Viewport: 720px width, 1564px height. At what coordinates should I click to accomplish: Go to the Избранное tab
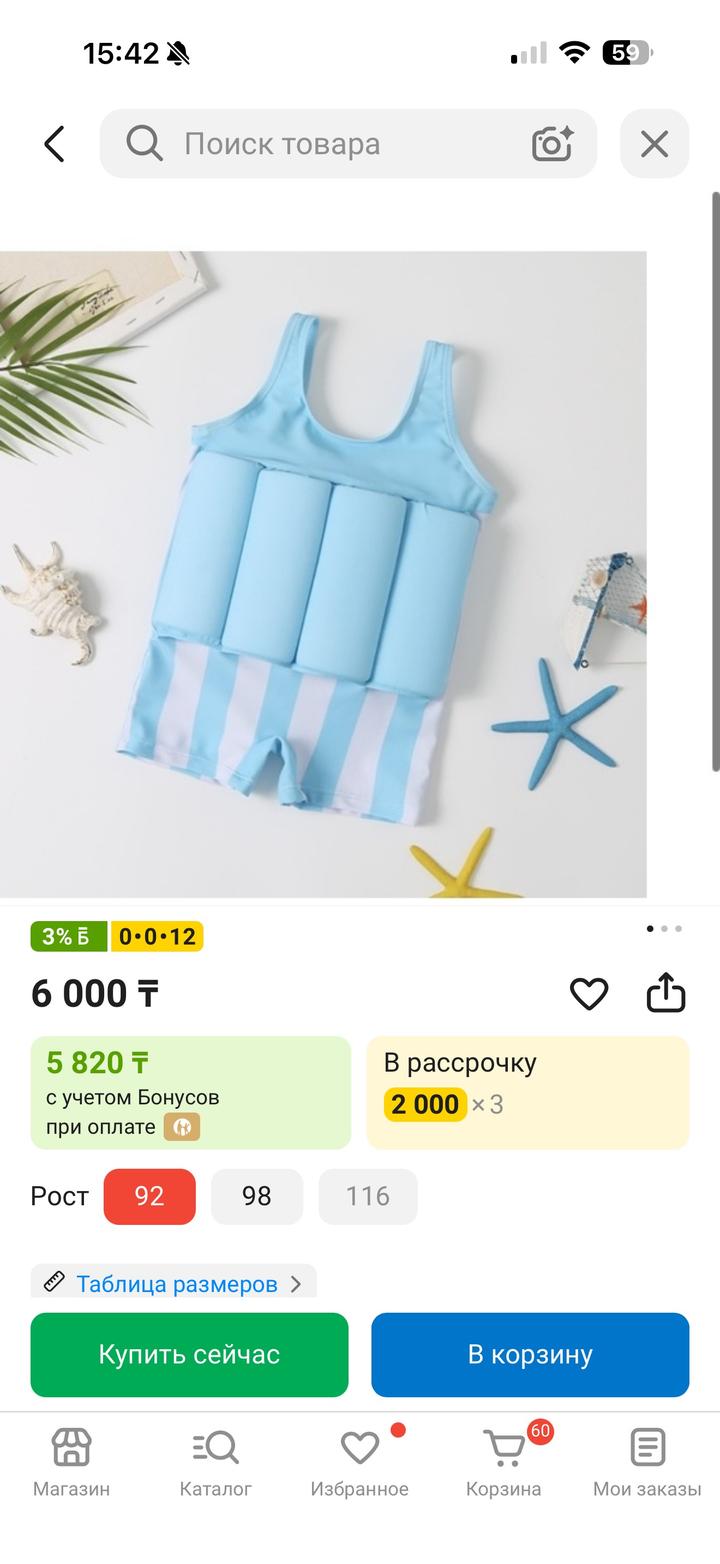tap(359, 1462)
